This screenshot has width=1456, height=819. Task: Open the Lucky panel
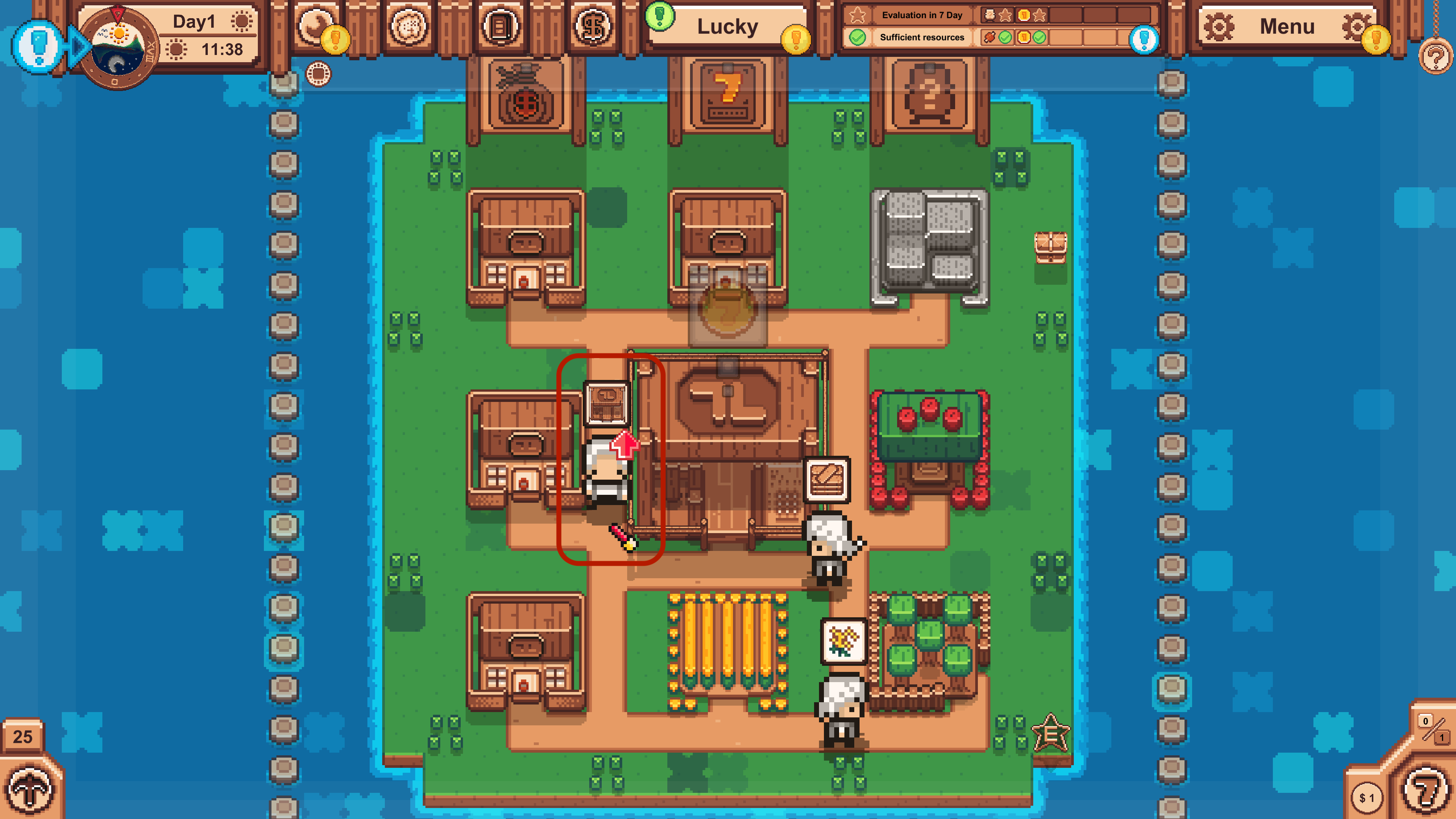[727, 27]
